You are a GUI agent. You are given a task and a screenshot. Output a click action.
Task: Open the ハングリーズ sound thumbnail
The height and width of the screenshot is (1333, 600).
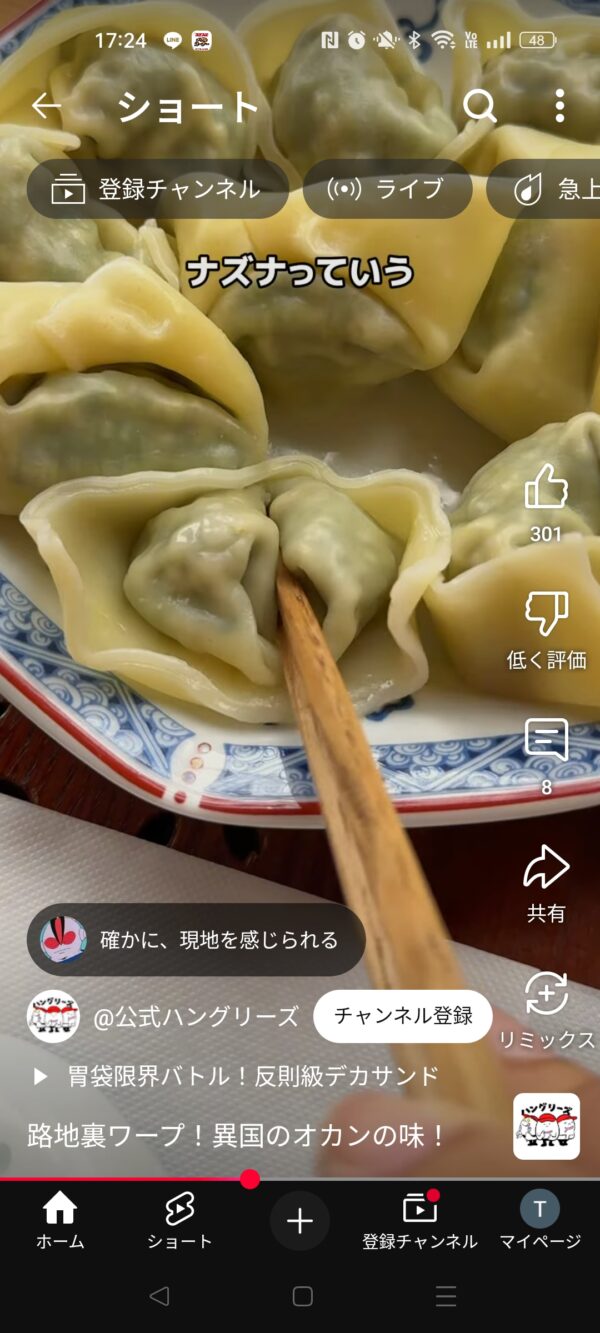546,1126
